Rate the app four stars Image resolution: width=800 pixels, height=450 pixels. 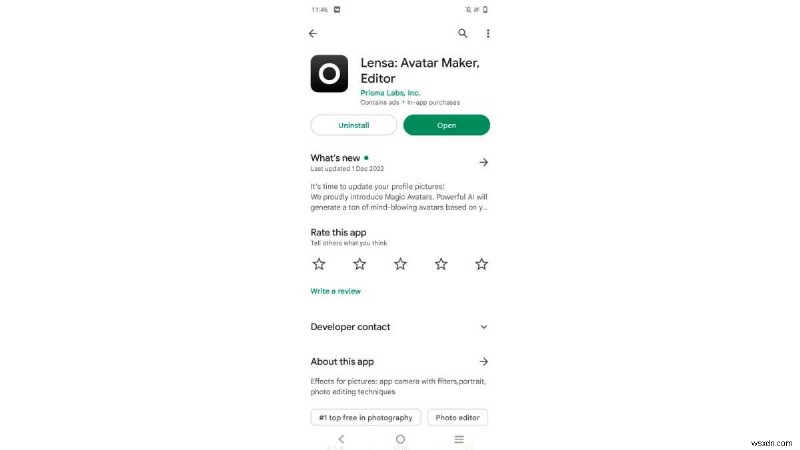pyautogui.click(x=441, y=264)
